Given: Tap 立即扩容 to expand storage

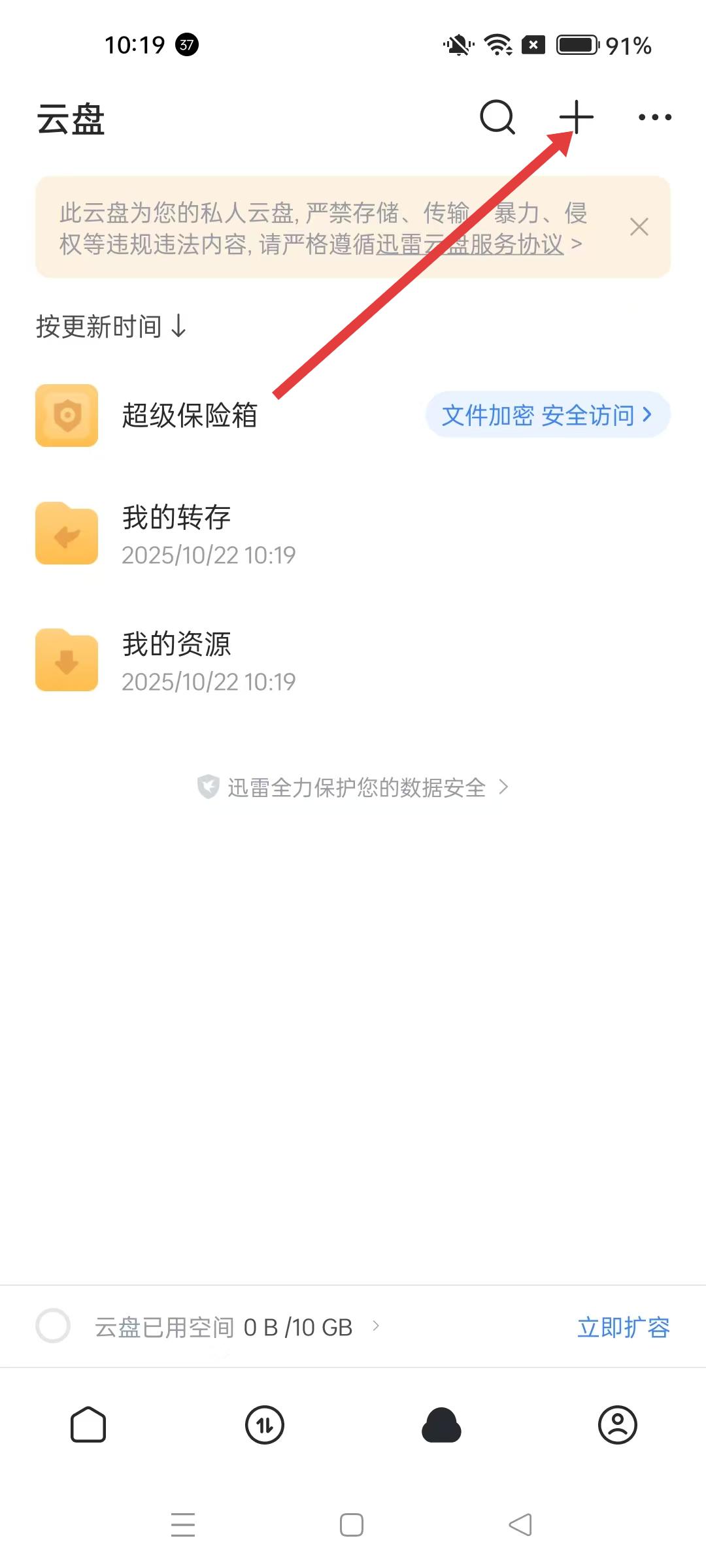Looking at the screenshot, I should 623,1327.
